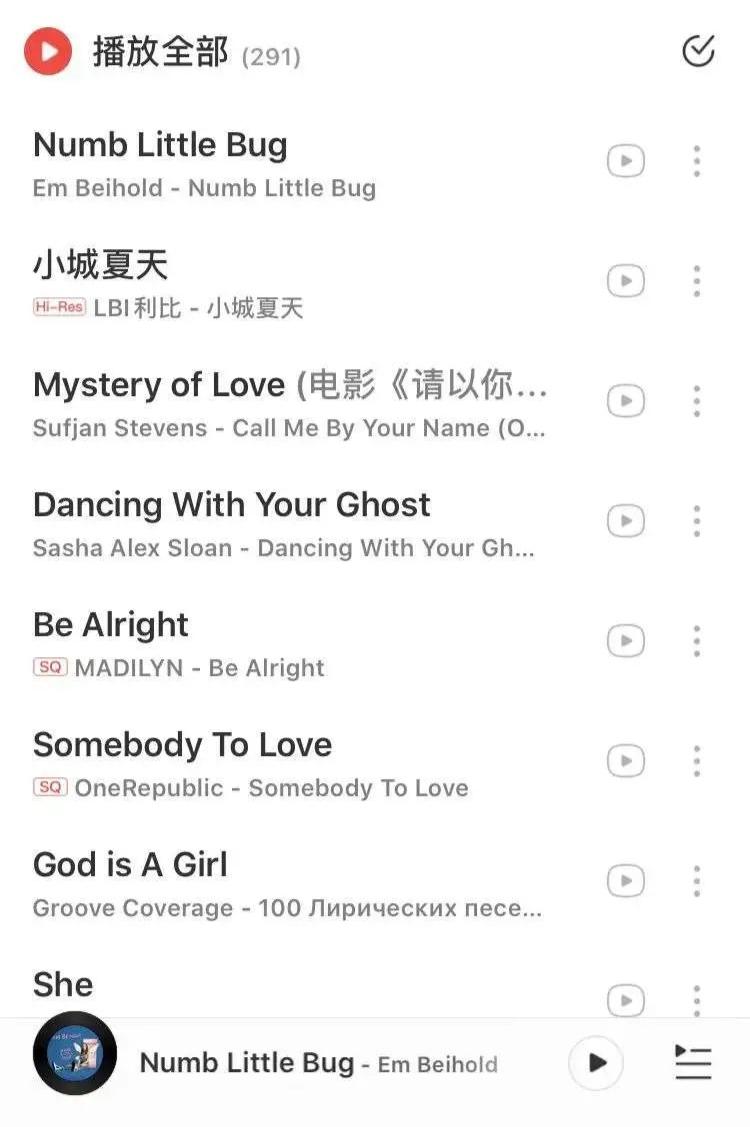Play the song from the mini player

[x=595, y=1063]
